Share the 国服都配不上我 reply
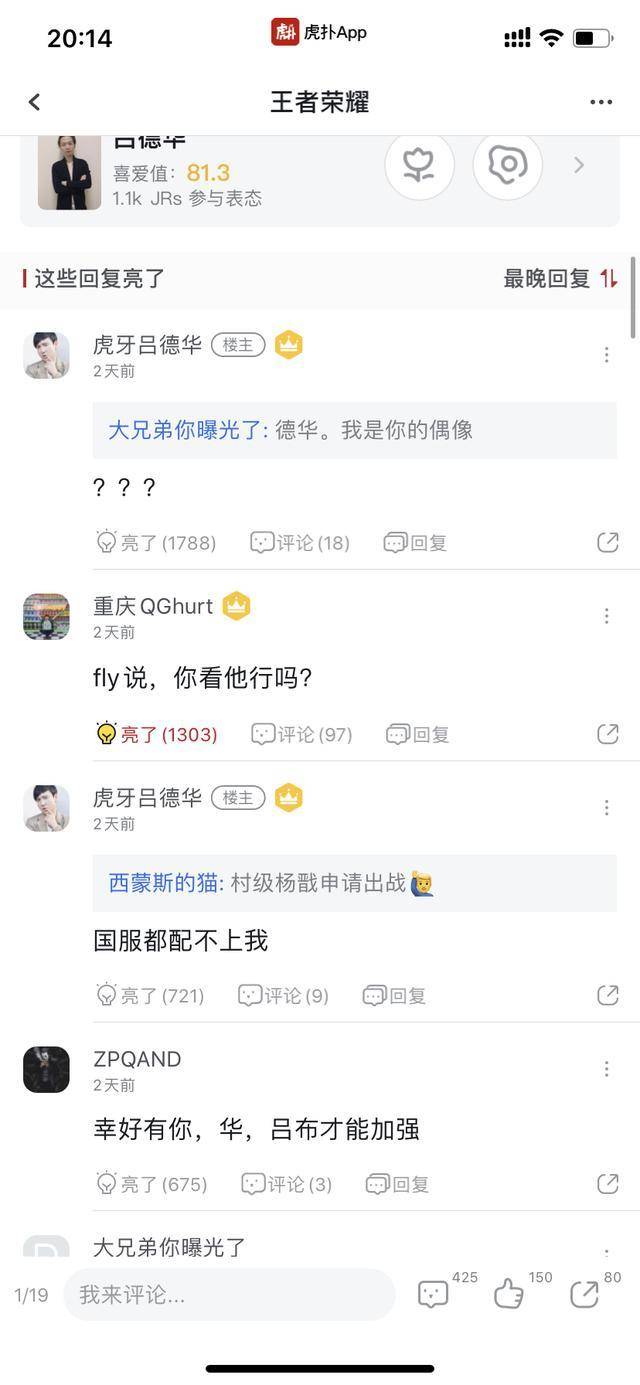640x1385 pixels. [607, 995]
